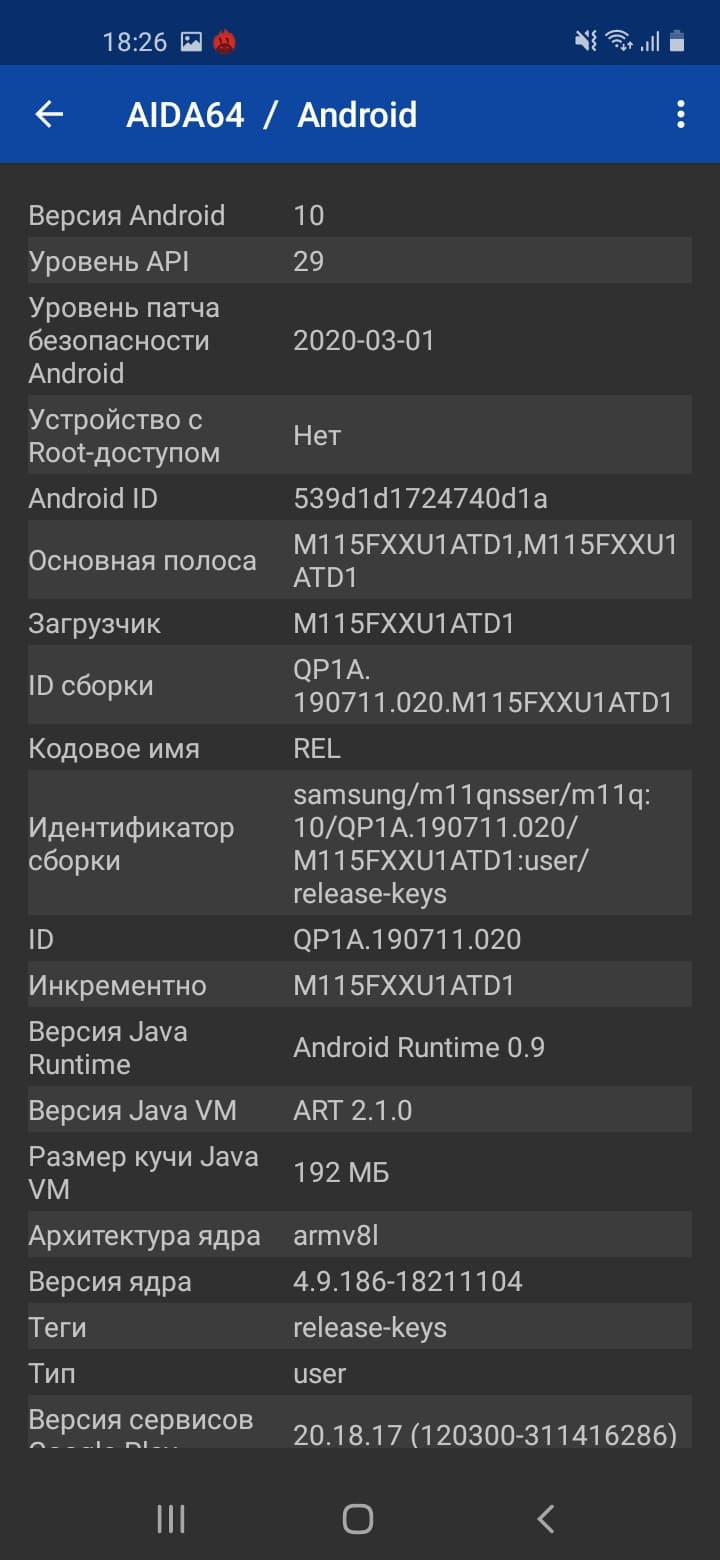Screen dimensions: 720x1560
Task: Open recent apps from navigation bar
Action: 171,1519
